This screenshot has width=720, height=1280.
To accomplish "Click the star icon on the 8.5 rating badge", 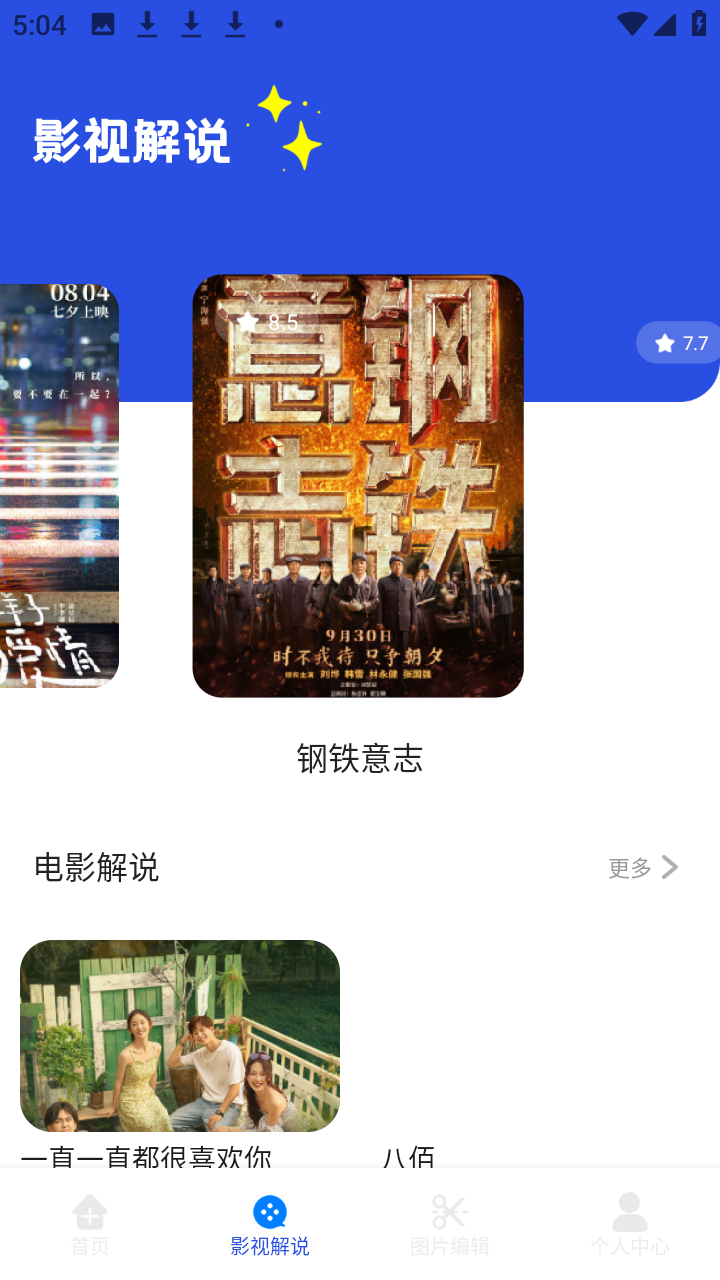I will tap(248, 323).
